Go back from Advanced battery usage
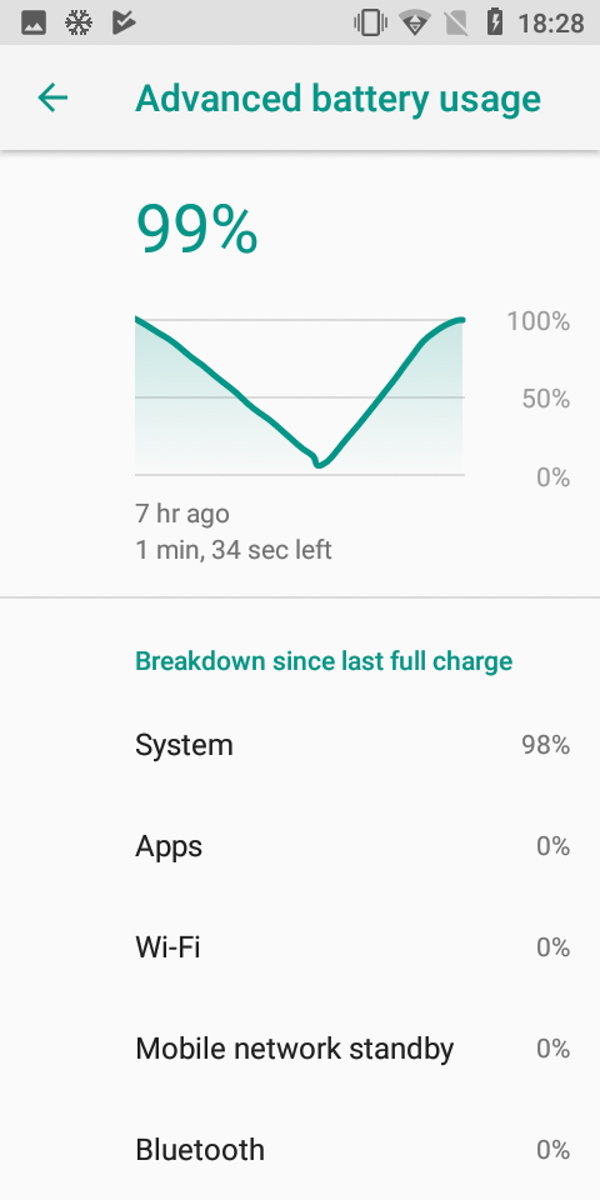 click(x=52, y=98)
